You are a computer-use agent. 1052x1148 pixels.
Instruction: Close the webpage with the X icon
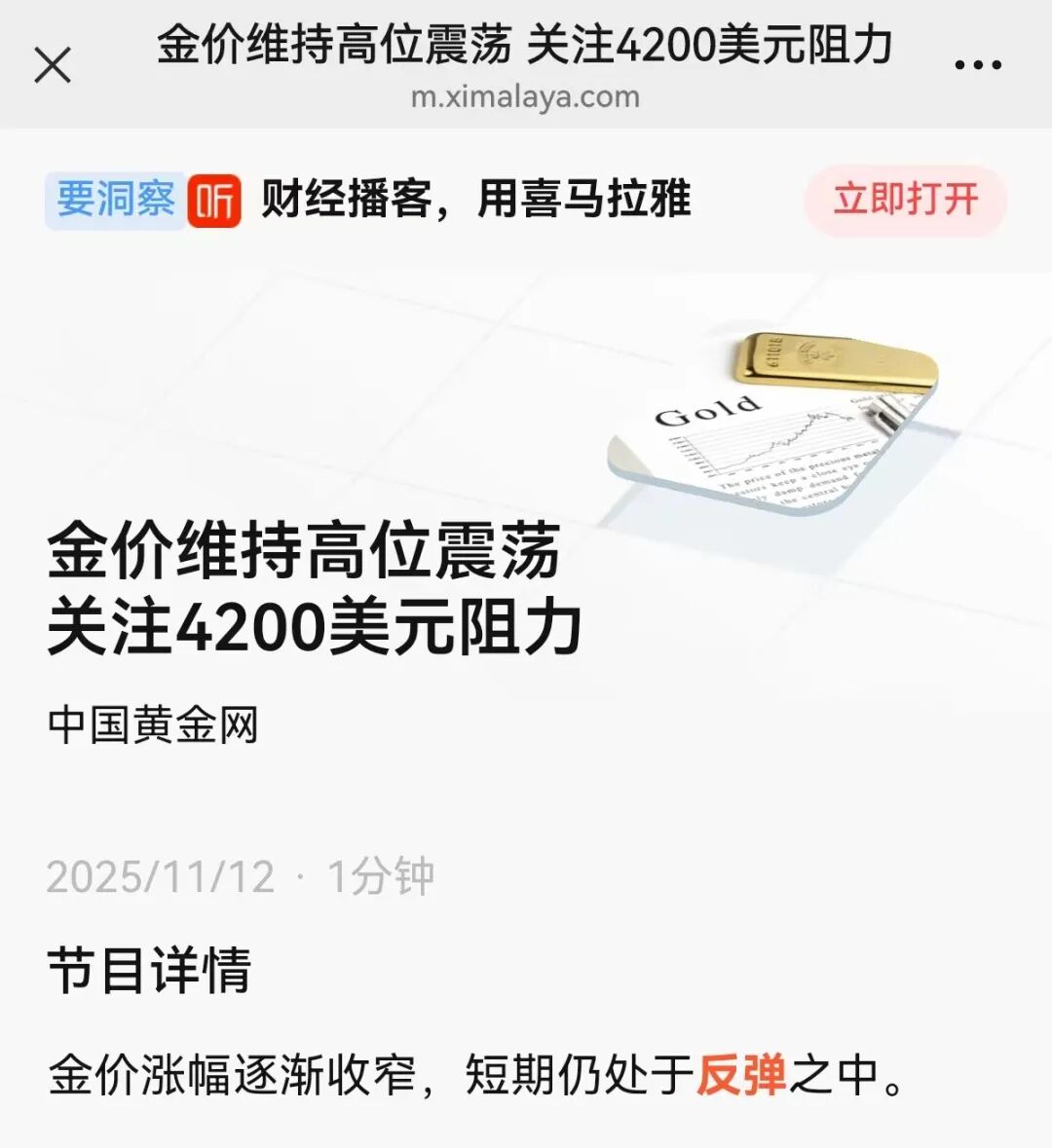coord(53,66)
